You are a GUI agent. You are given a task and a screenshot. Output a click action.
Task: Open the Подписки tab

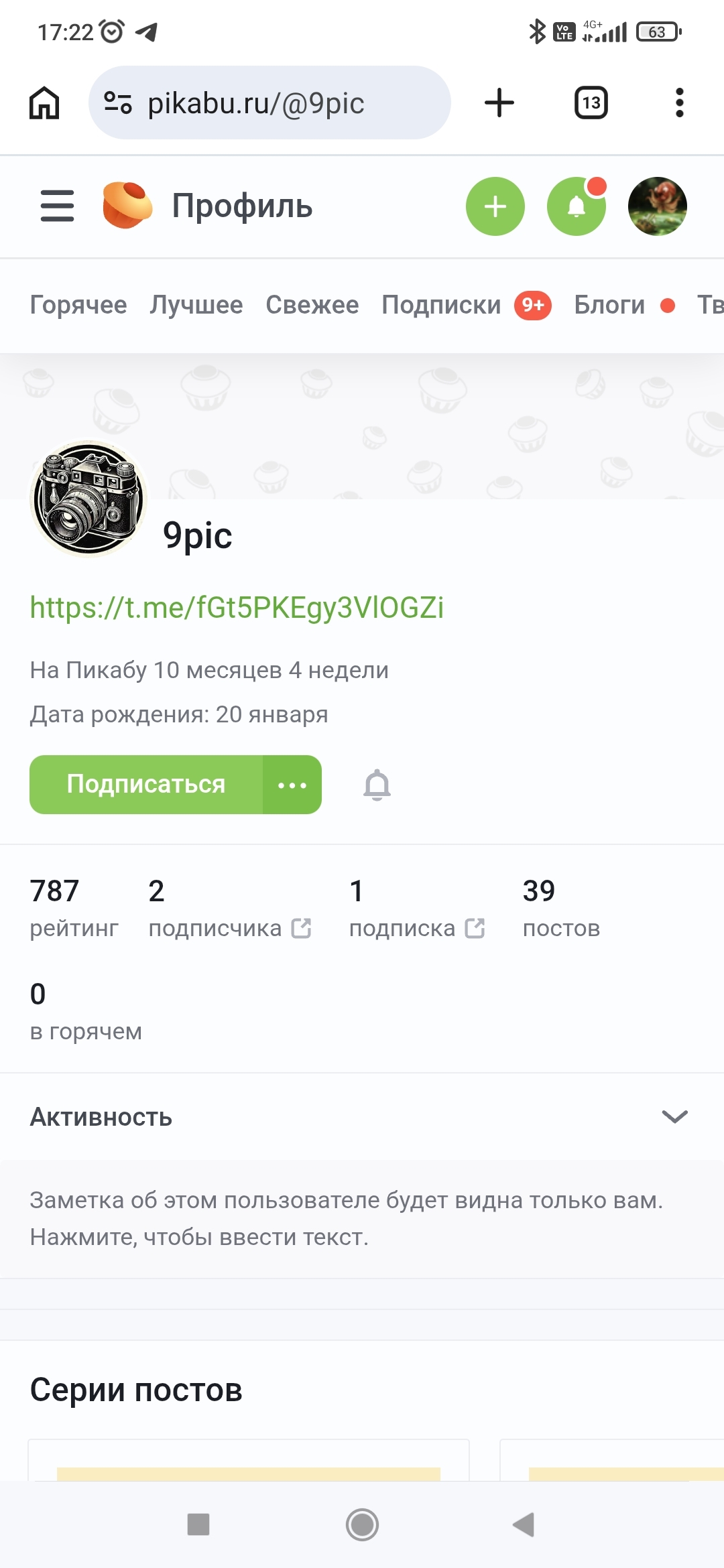click(x=441, y=305)
